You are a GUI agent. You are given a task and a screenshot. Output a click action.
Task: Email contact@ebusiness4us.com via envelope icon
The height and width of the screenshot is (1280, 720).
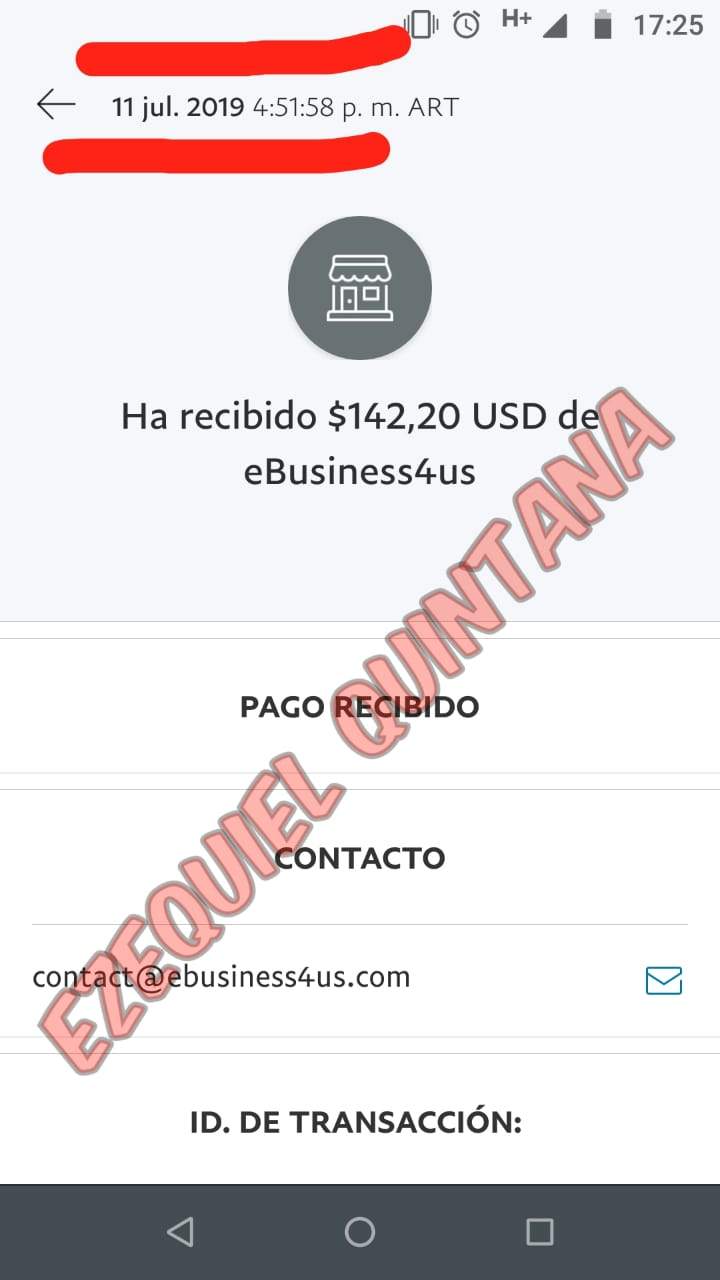coord(664,981)
